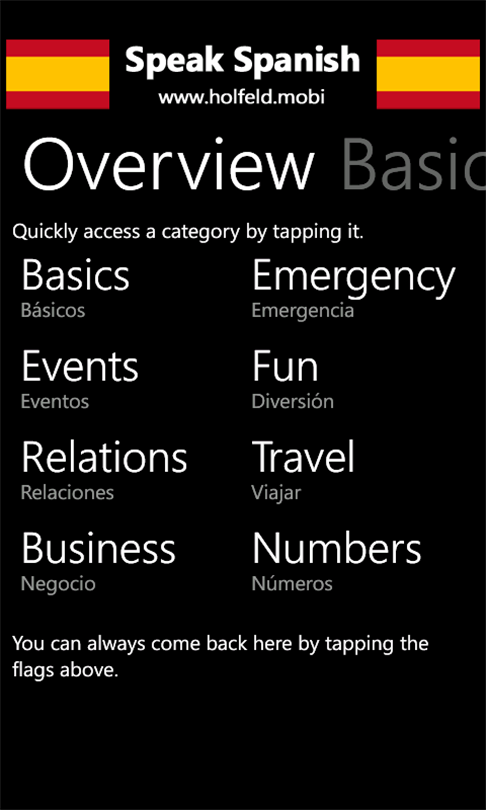Select the Travel category
The width and height of the screenshot is (486, 810).
point(303,469)
